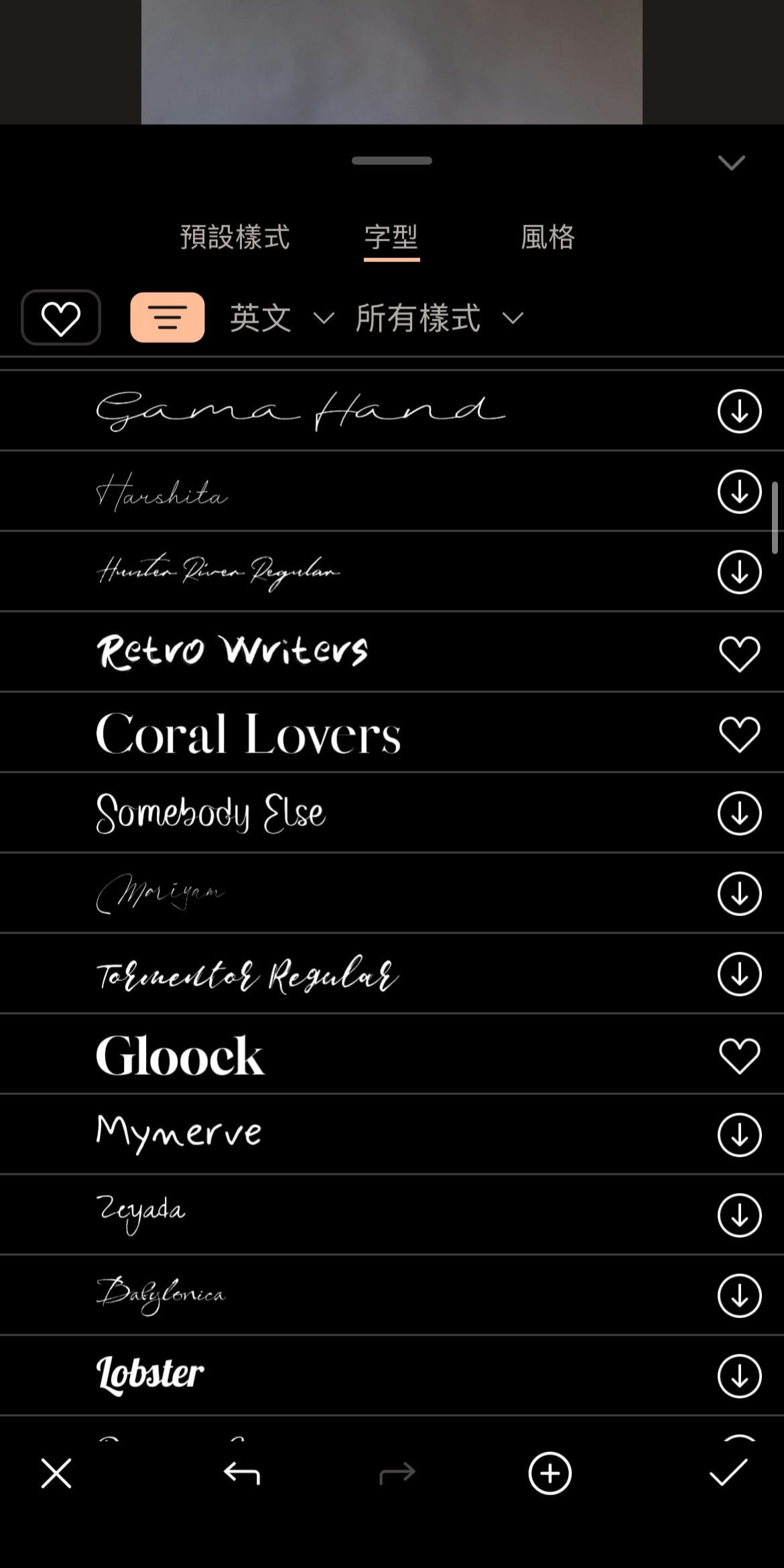Add a new text element
This screenshot has height=1568, width=784.
pos(549,1474)
